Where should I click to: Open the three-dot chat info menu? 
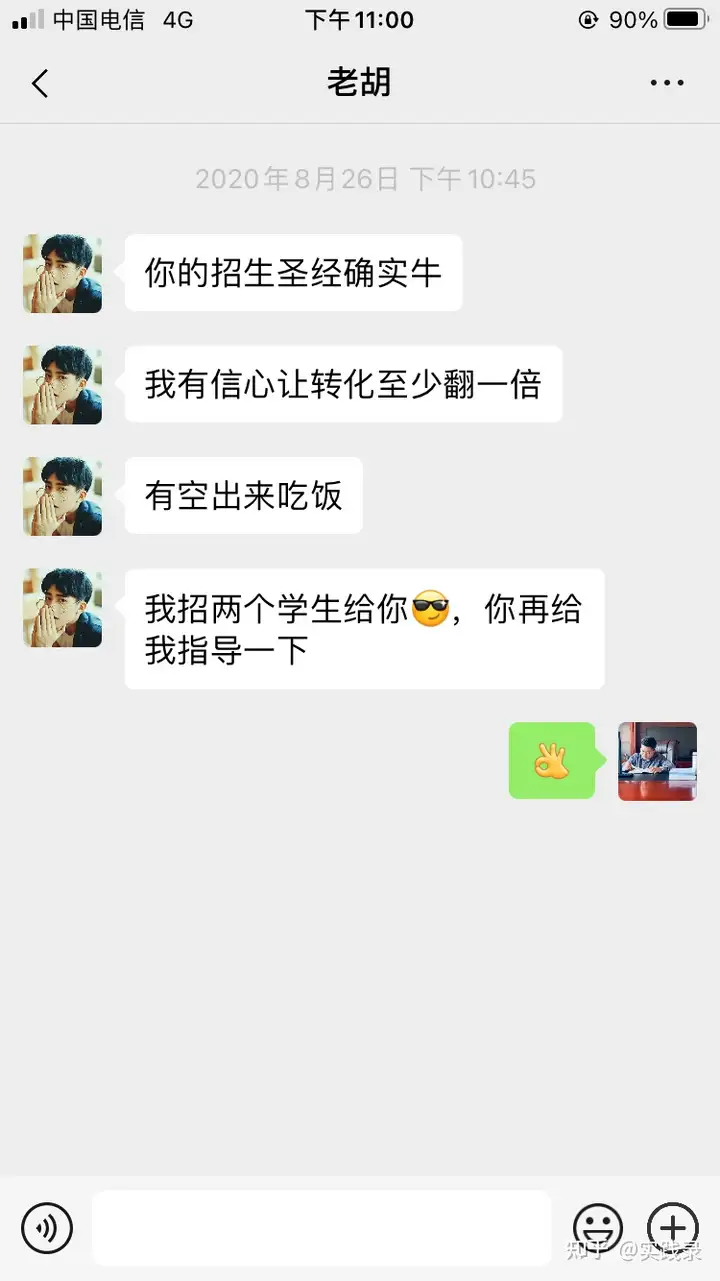coord(667,83)
